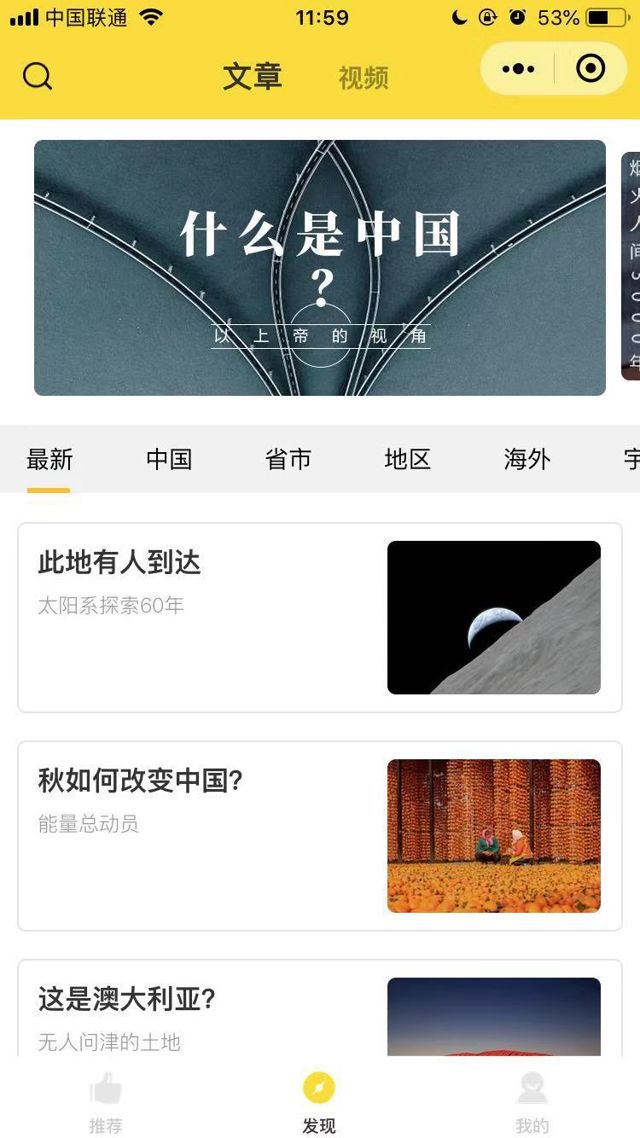The width and height of the screenshot is (640, 1138).
Task: Switch to the 省市 category tab
Action: coord(288,460)
